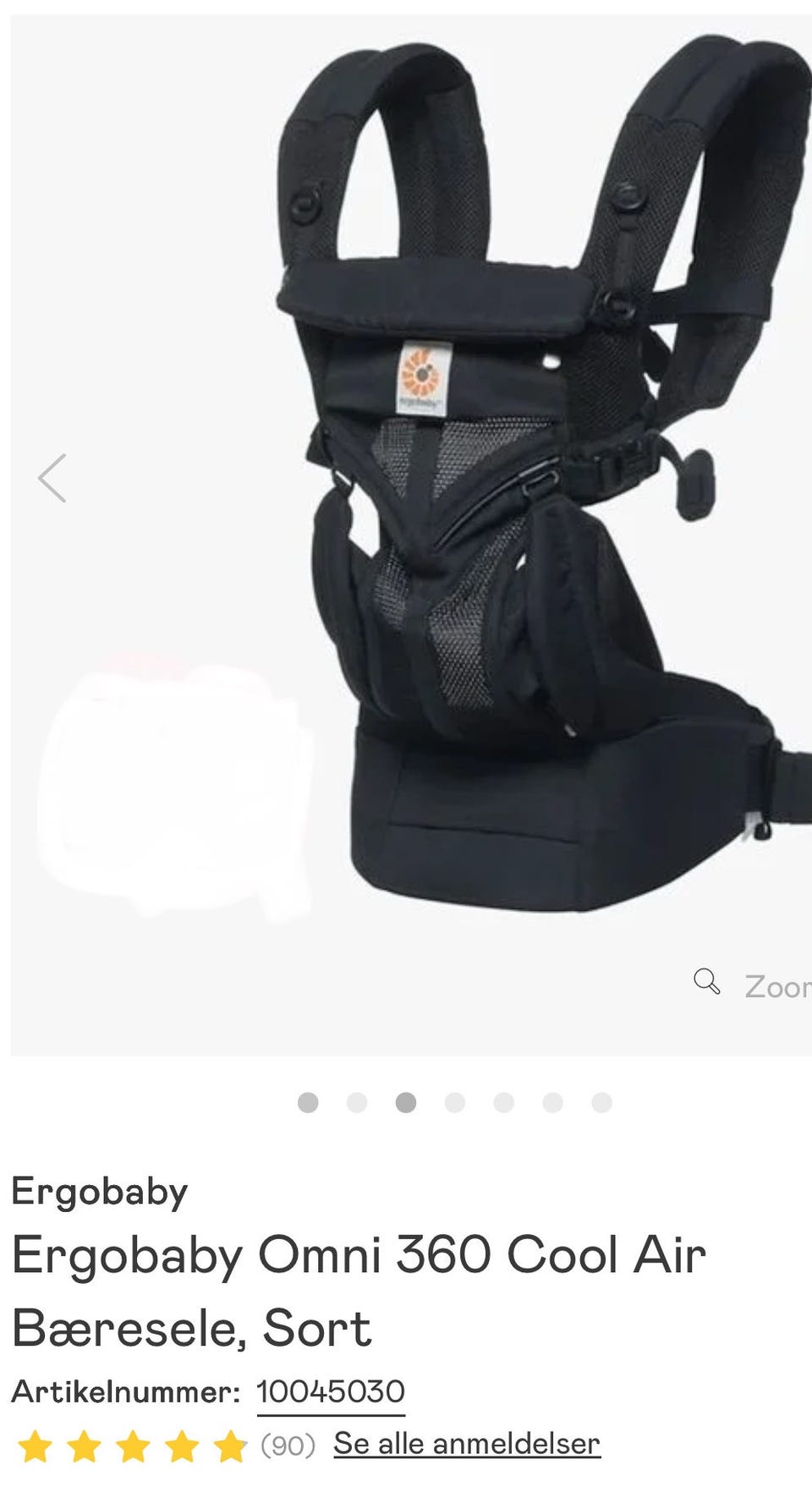Open Se alle anmeldelser reviews link

click(x=467, y=1444)
